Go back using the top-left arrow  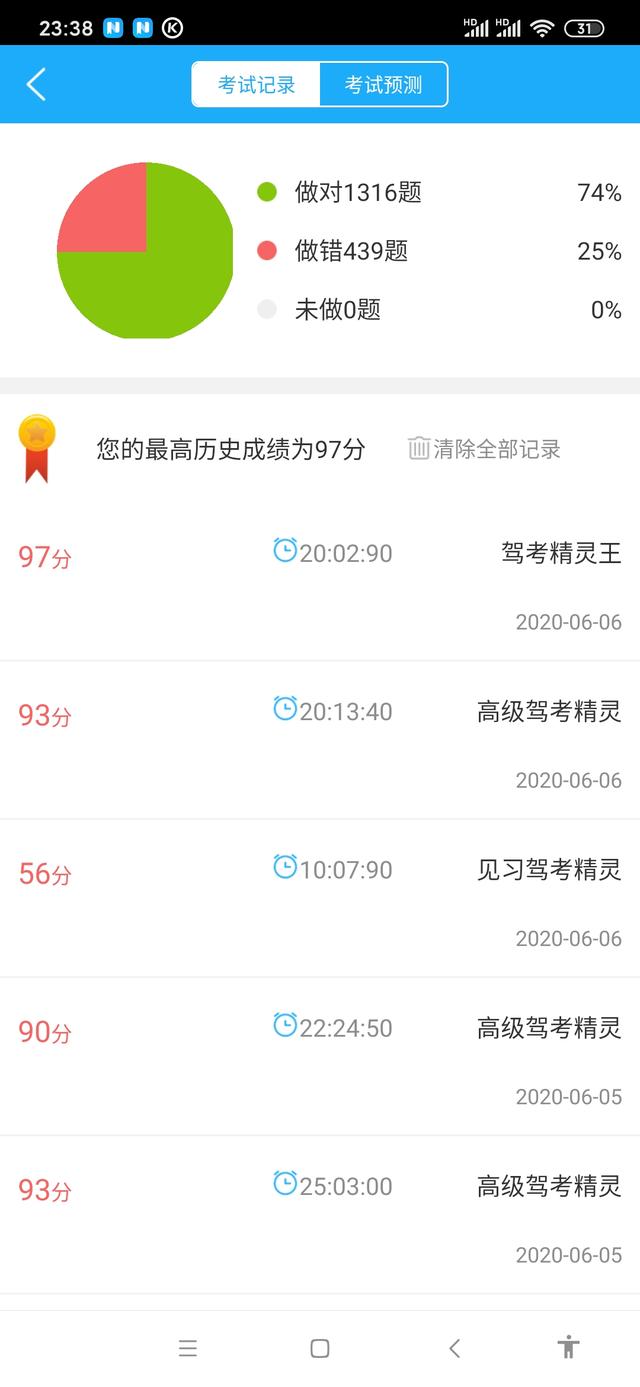(x=36, y=85)
